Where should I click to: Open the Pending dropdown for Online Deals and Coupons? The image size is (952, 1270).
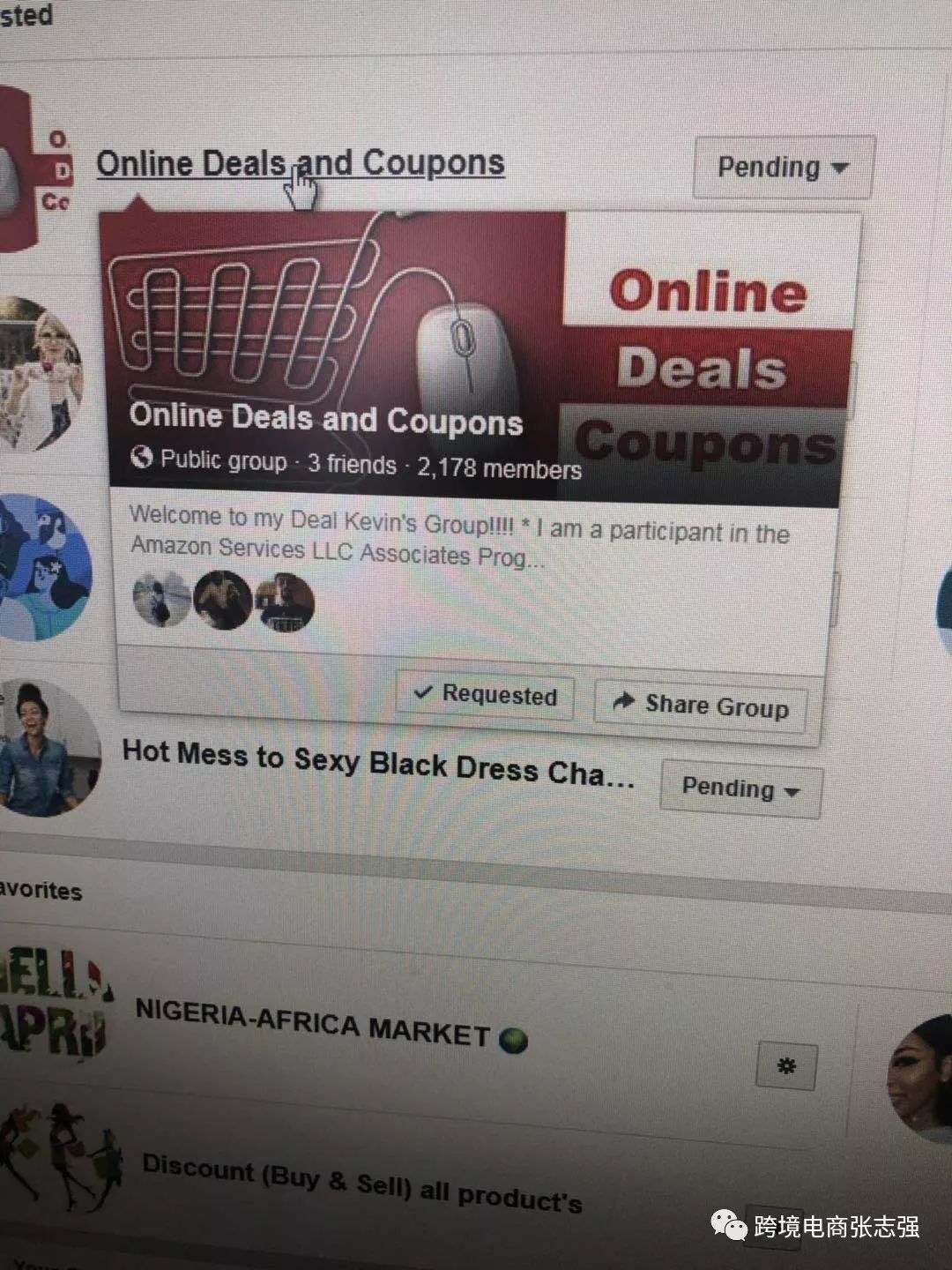tap(782, 167)
